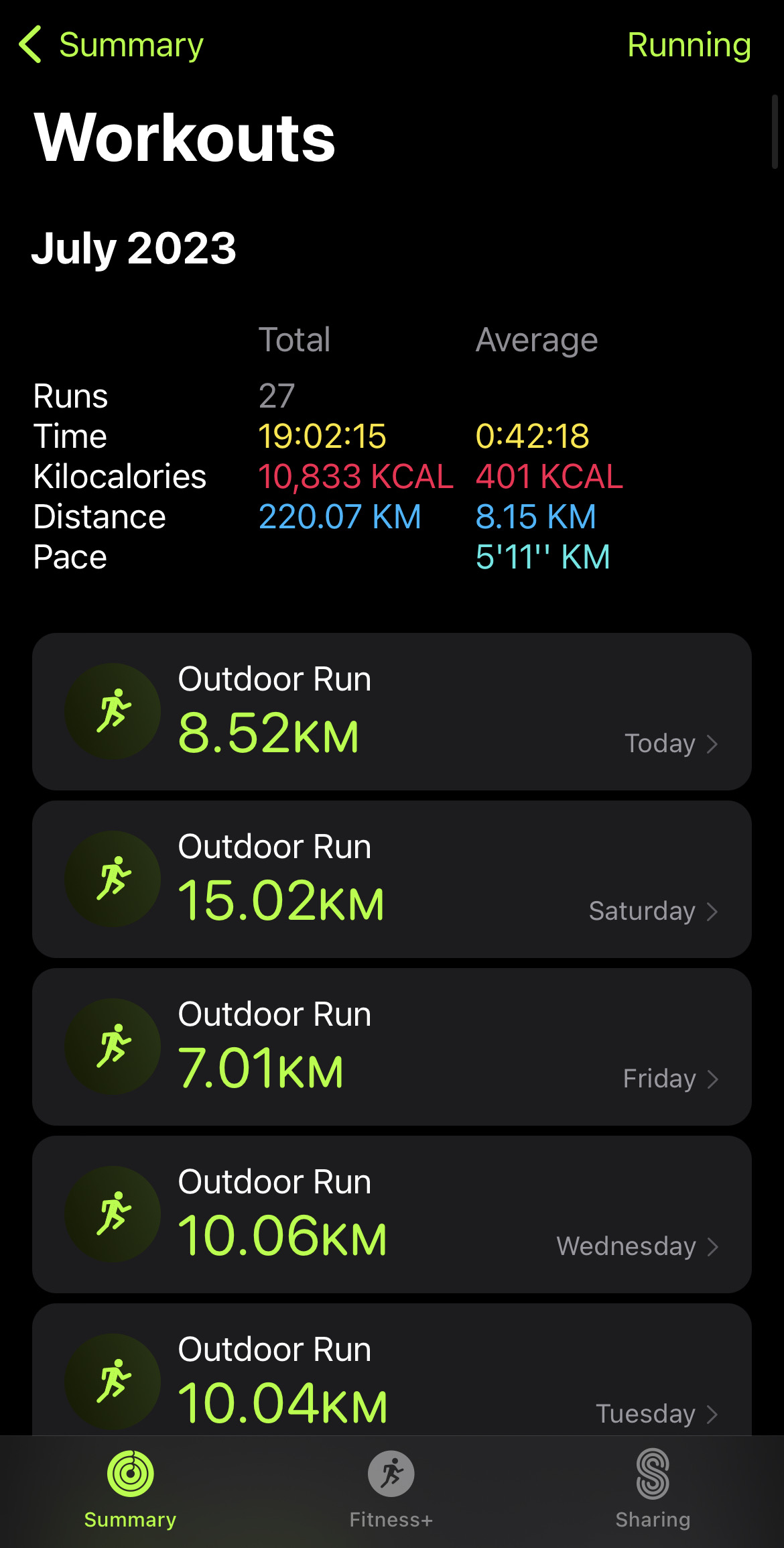The width and height of the screenshot is (784, 1548).
Task: Open today's 8.52 km Outdoor Run
Action: (x=391, y=711)
